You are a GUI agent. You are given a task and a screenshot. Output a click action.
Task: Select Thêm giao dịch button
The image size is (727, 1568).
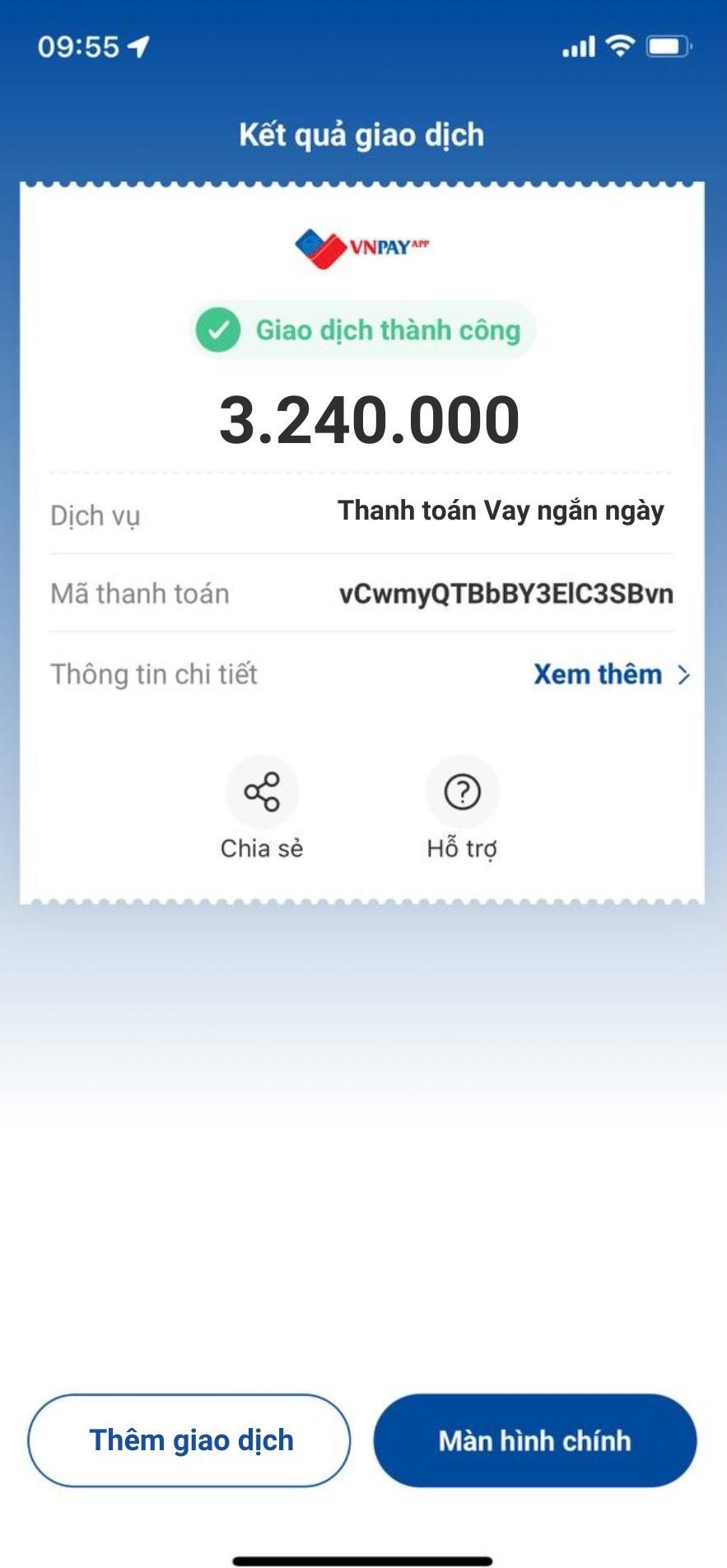tap(190, 1440)
